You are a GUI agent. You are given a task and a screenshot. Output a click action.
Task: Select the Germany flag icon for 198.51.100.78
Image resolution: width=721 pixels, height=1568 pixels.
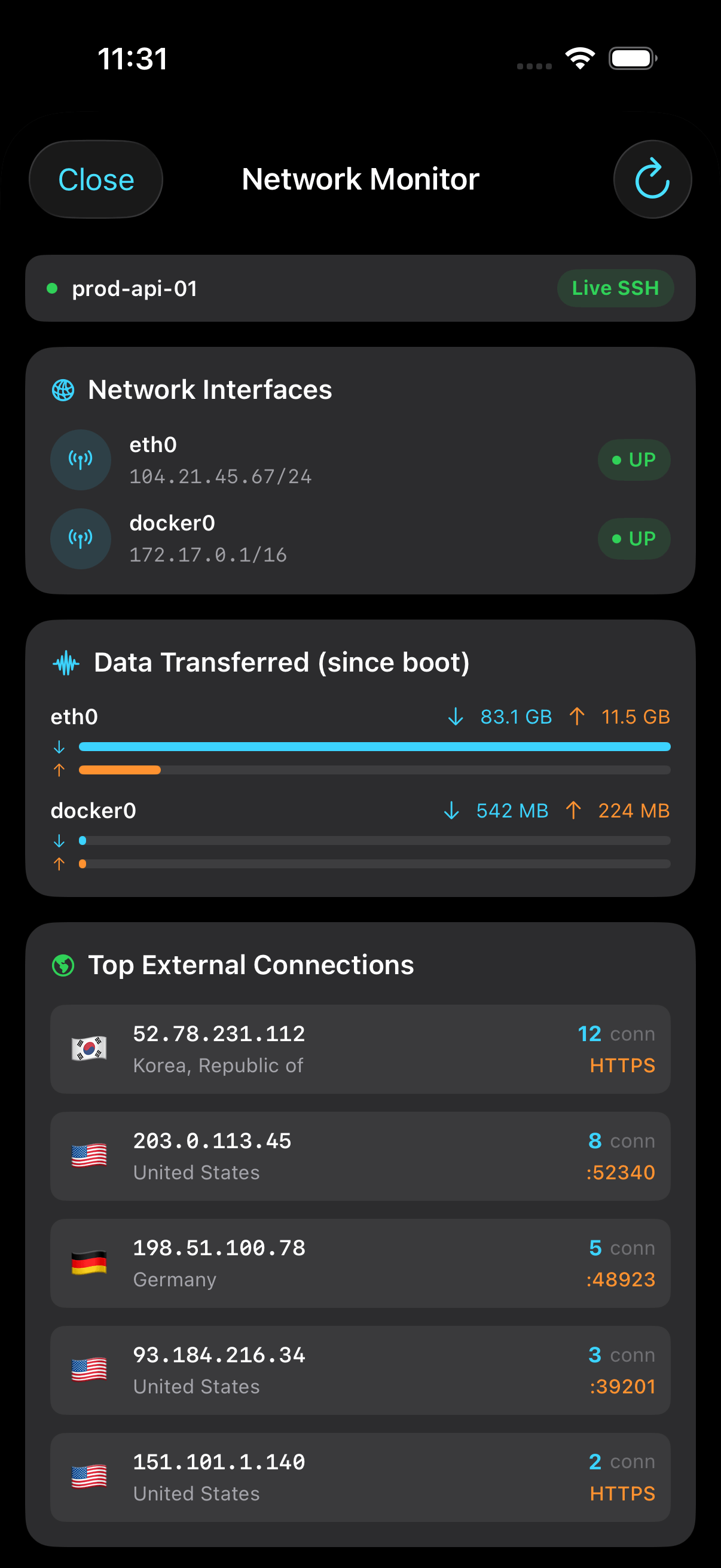pos(89,1263)
